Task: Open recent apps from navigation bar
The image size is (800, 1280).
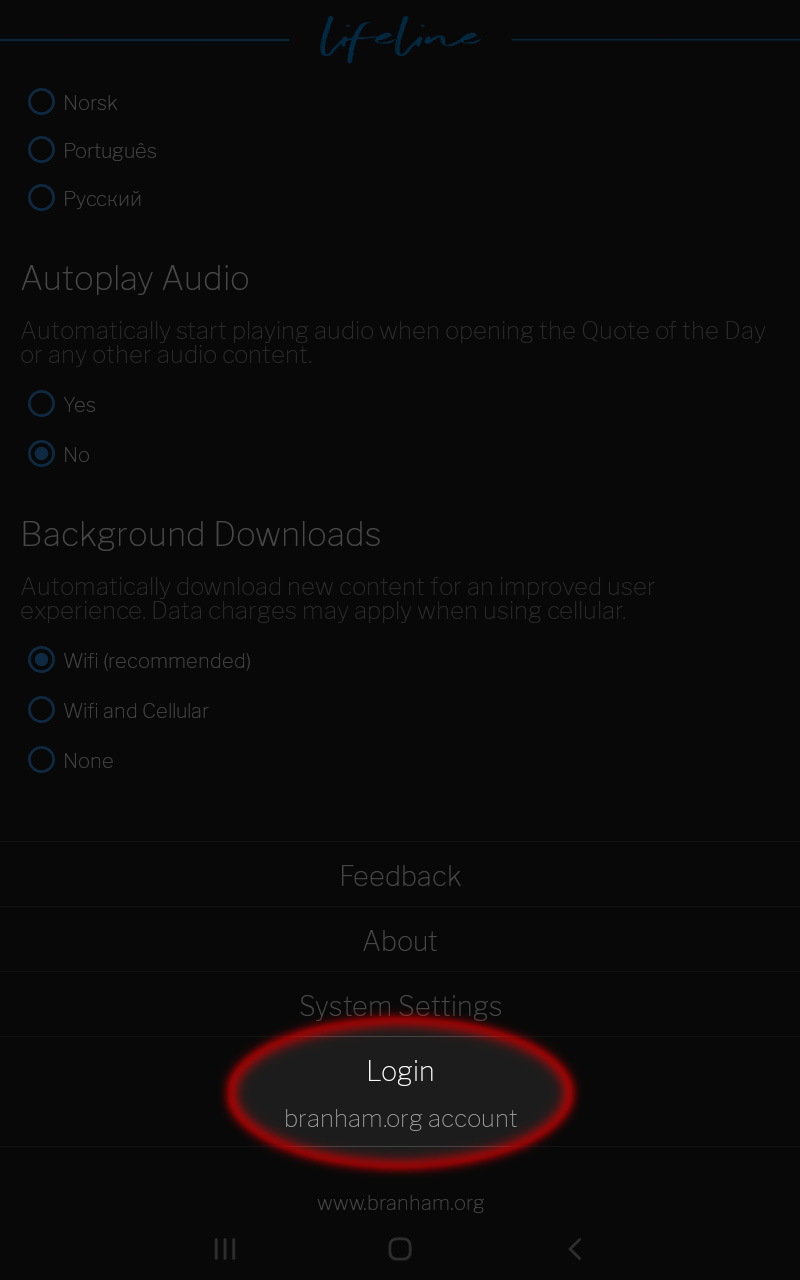Action: click(225, 1248)
